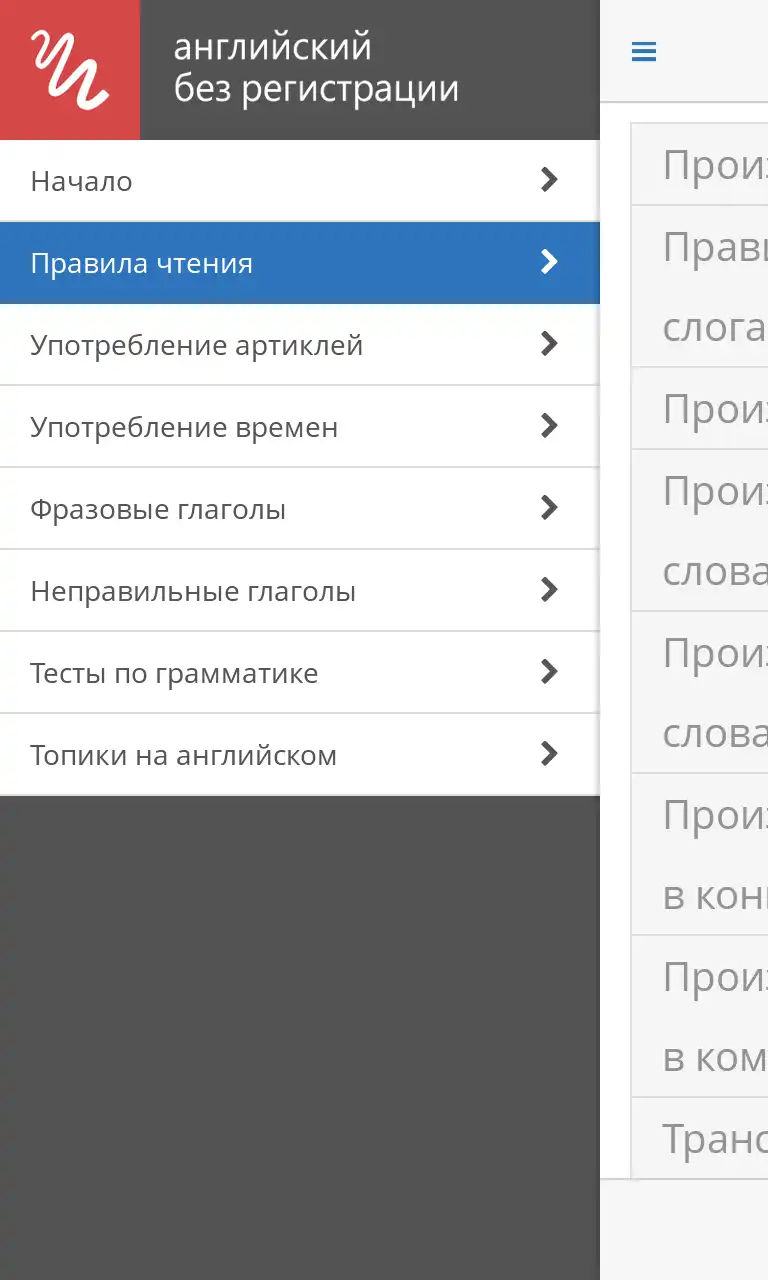768x1280 pixels.
Task: View Топики на английском
Action: tap(299, 755)
